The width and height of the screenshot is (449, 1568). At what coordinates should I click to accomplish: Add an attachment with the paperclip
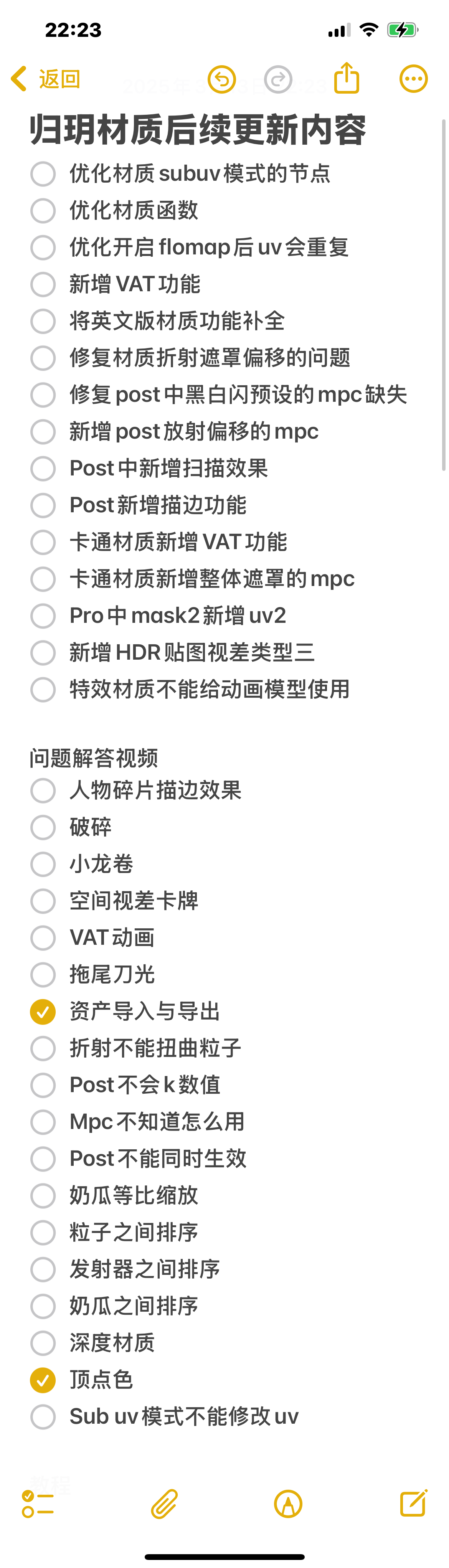[164, 1504]
